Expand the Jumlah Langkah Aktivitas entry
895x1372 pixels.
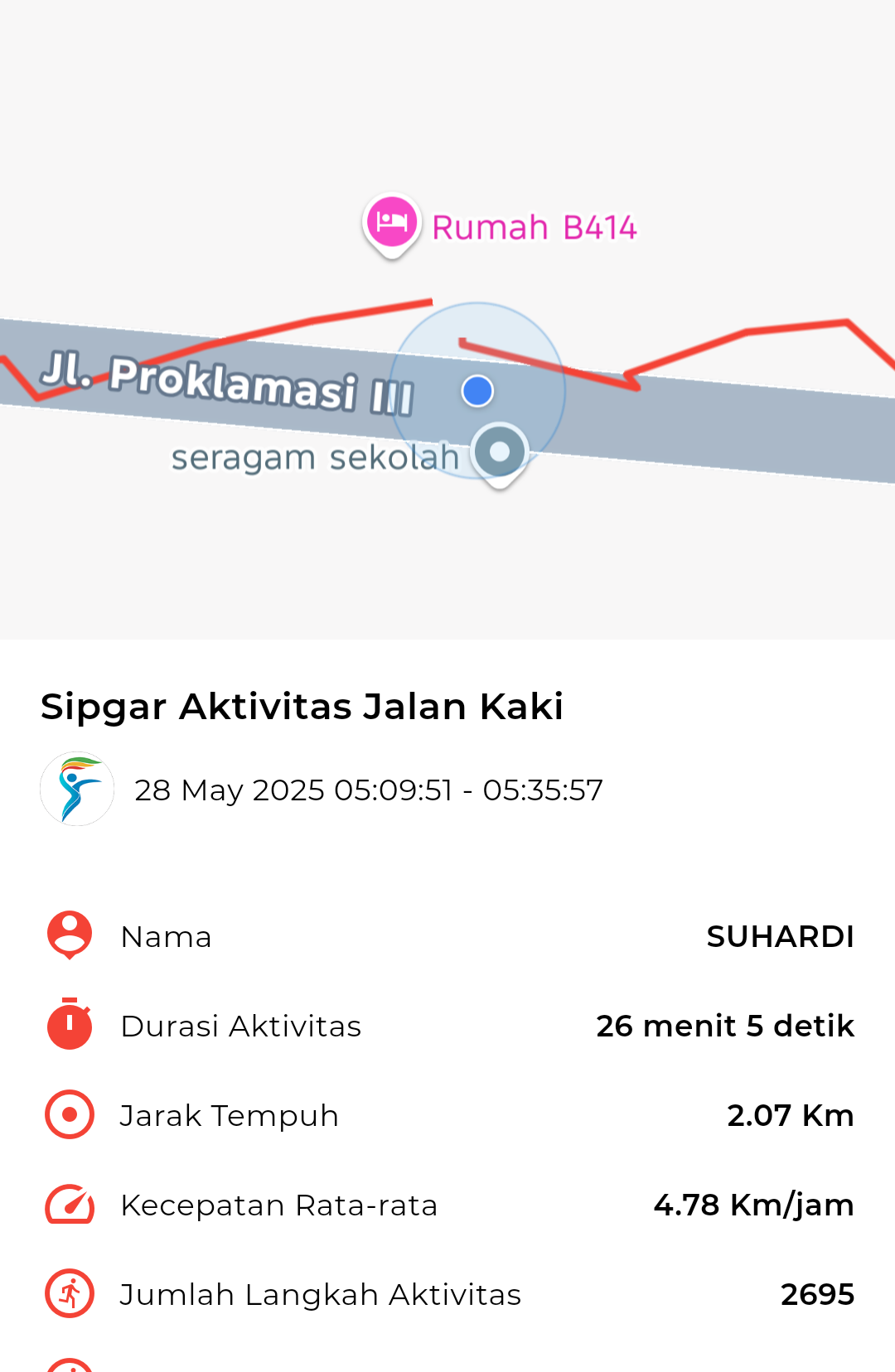(x=447, y=1293)
